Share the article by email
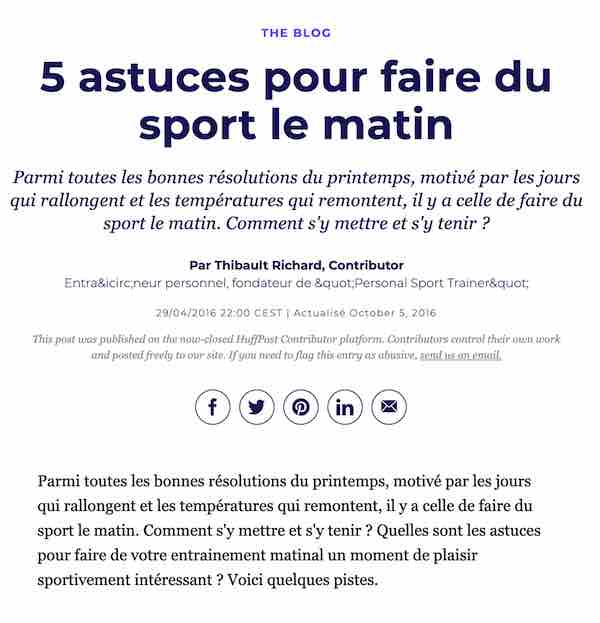600x623 pixels. click(389, 407)
